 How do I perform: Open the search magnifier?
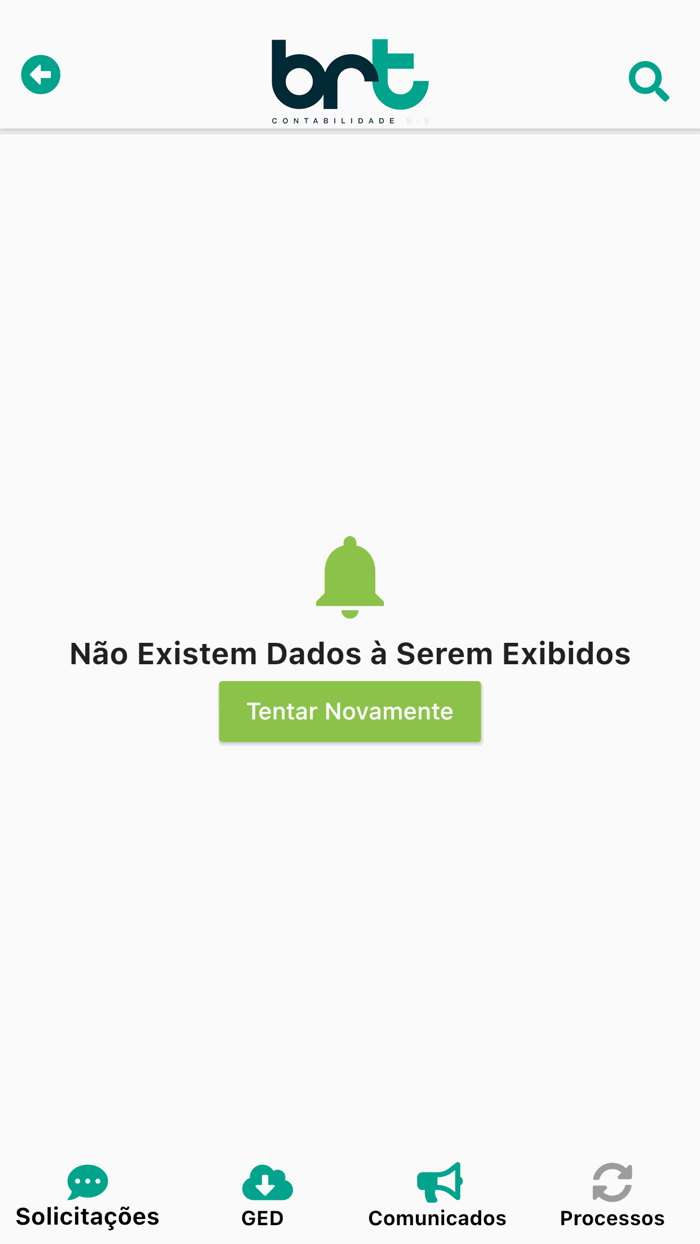(x=649, y=81)
